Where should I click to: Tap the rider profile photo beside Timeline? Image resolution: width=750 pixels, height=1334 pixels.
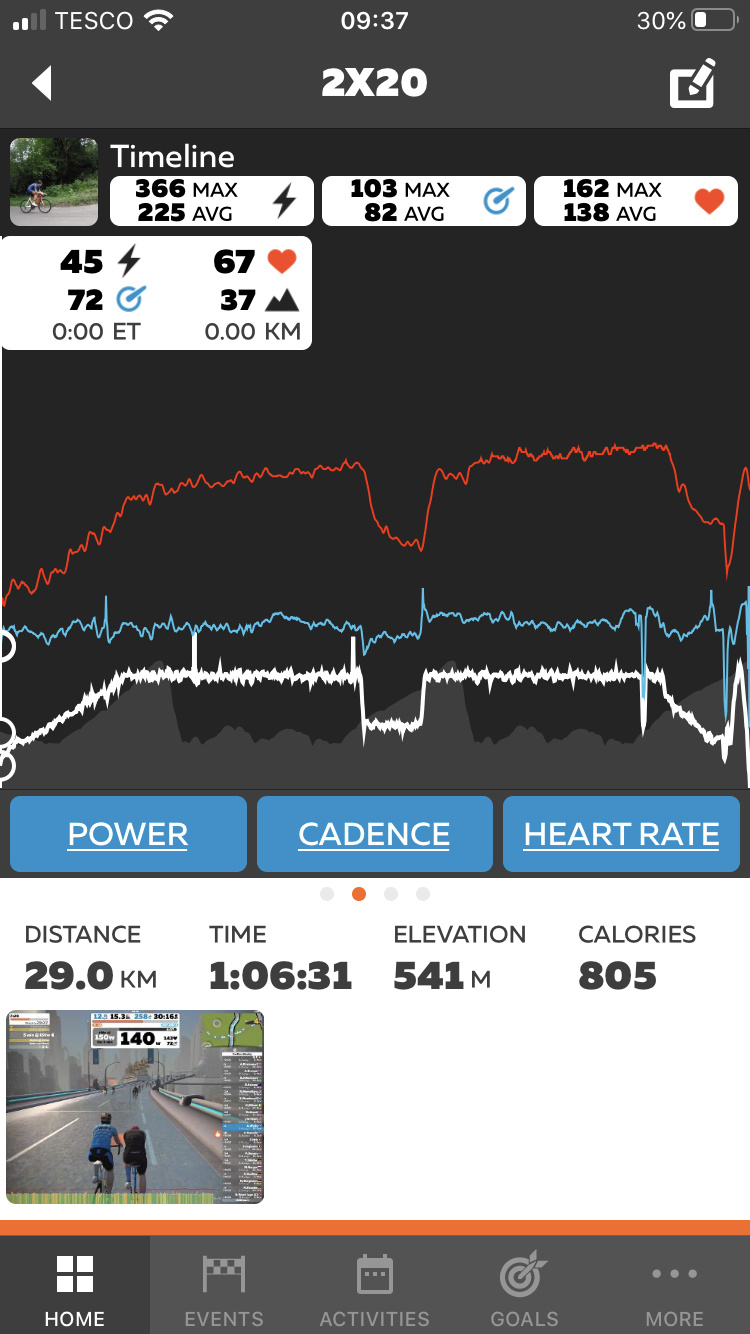pyautogui.click(x=54, y=182)
